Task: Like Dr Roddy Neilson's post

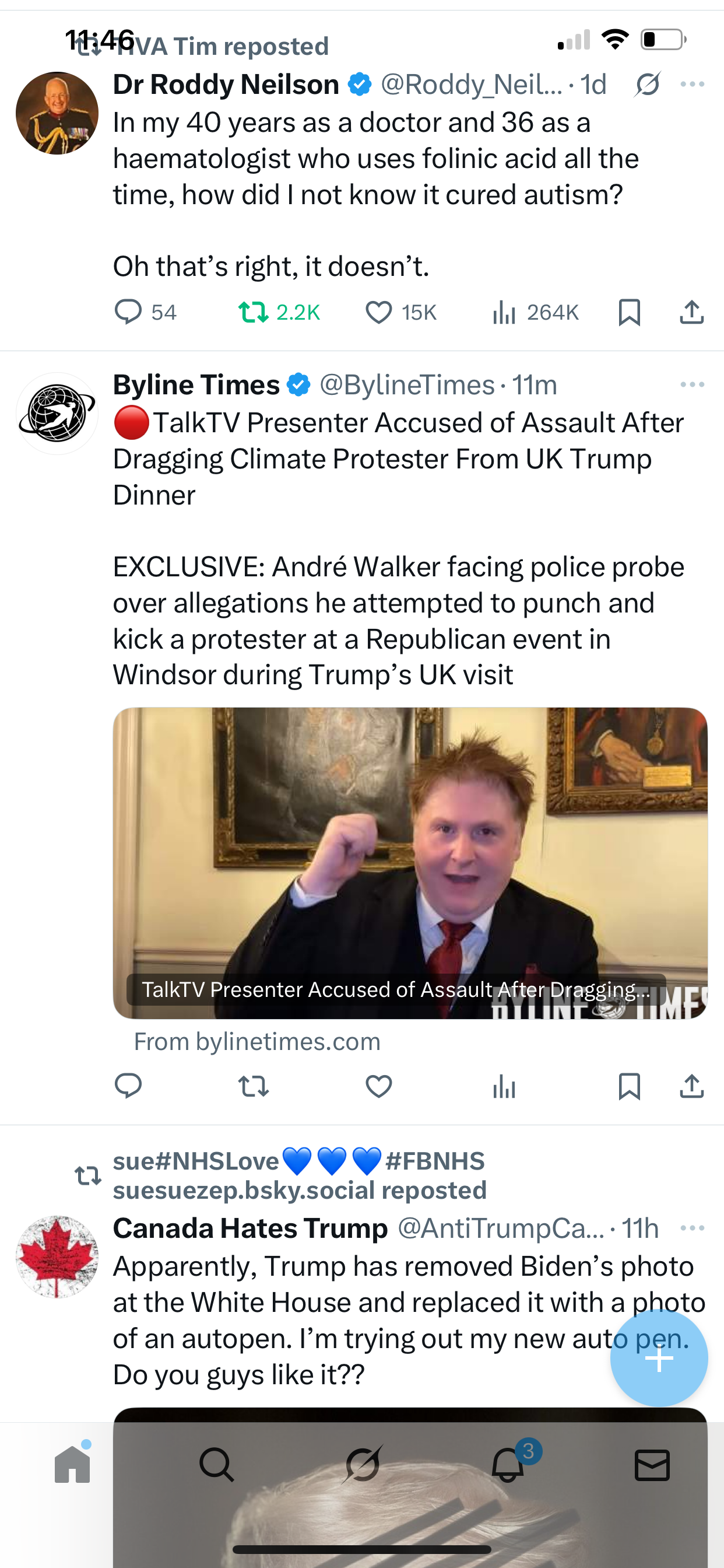Action: click(378, 312)
